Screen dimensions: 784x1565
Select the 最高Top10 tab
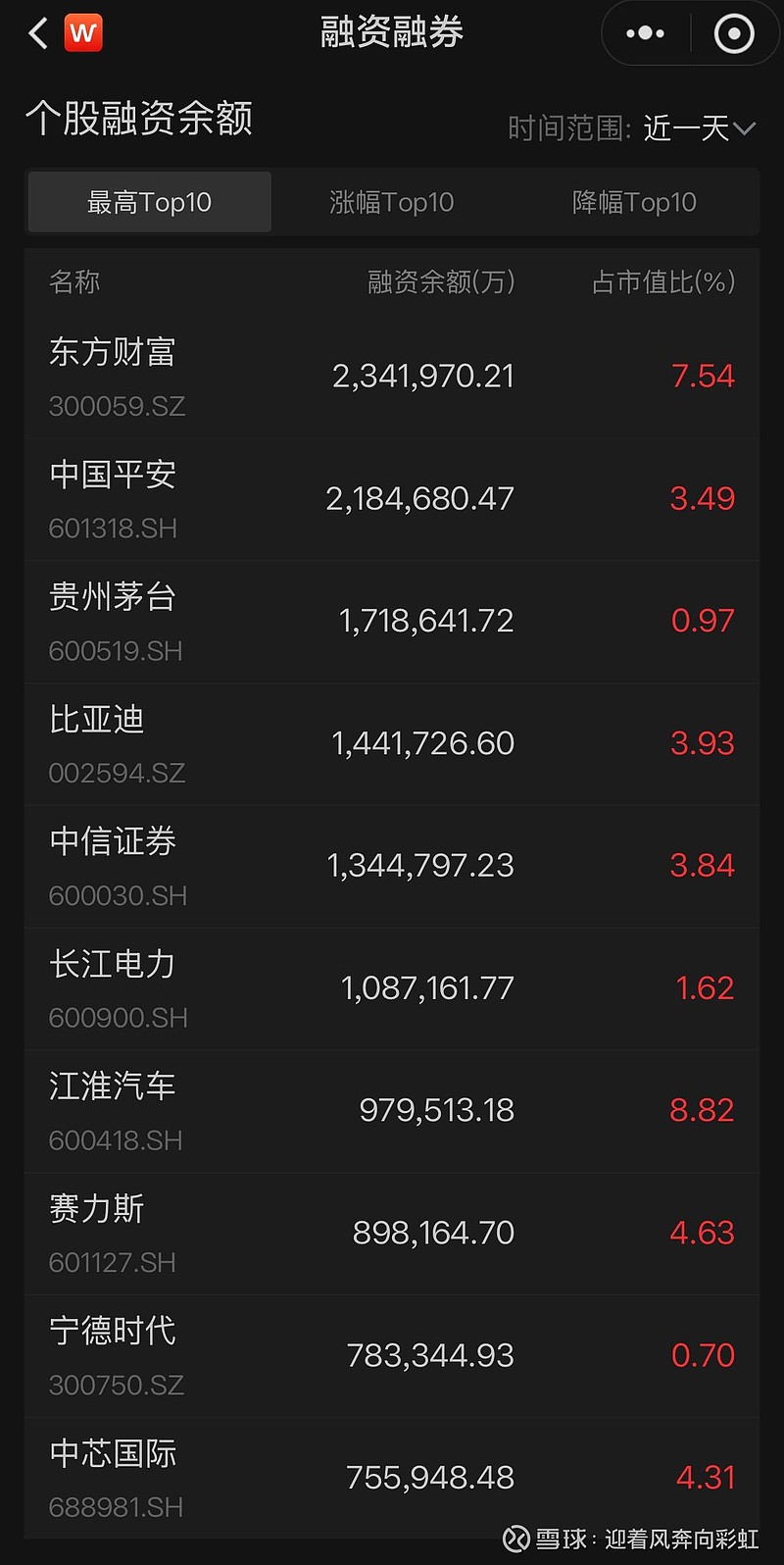tap(149, 202)
